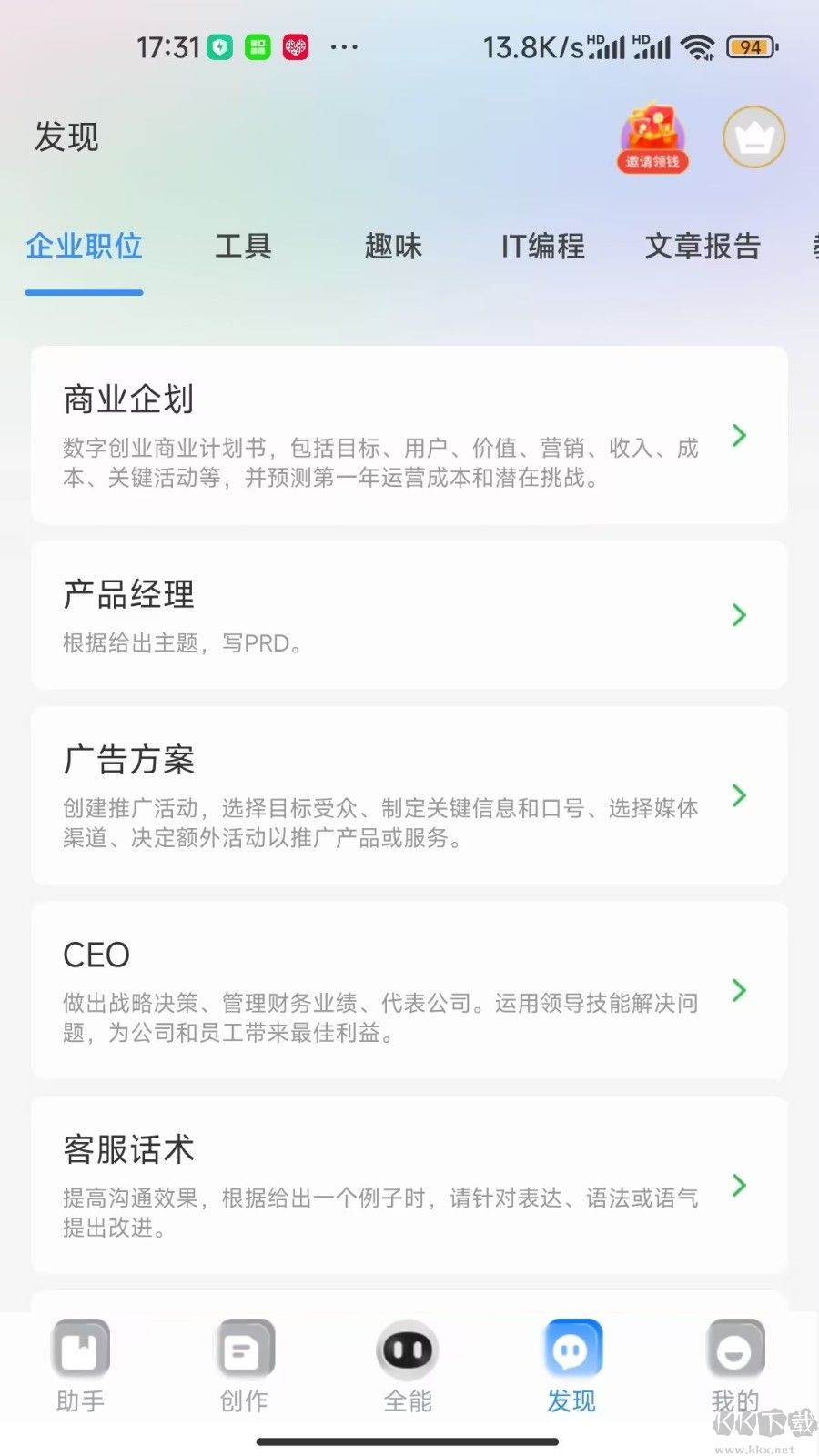Switch to the 工具 tab

click(x=243, y=247)
